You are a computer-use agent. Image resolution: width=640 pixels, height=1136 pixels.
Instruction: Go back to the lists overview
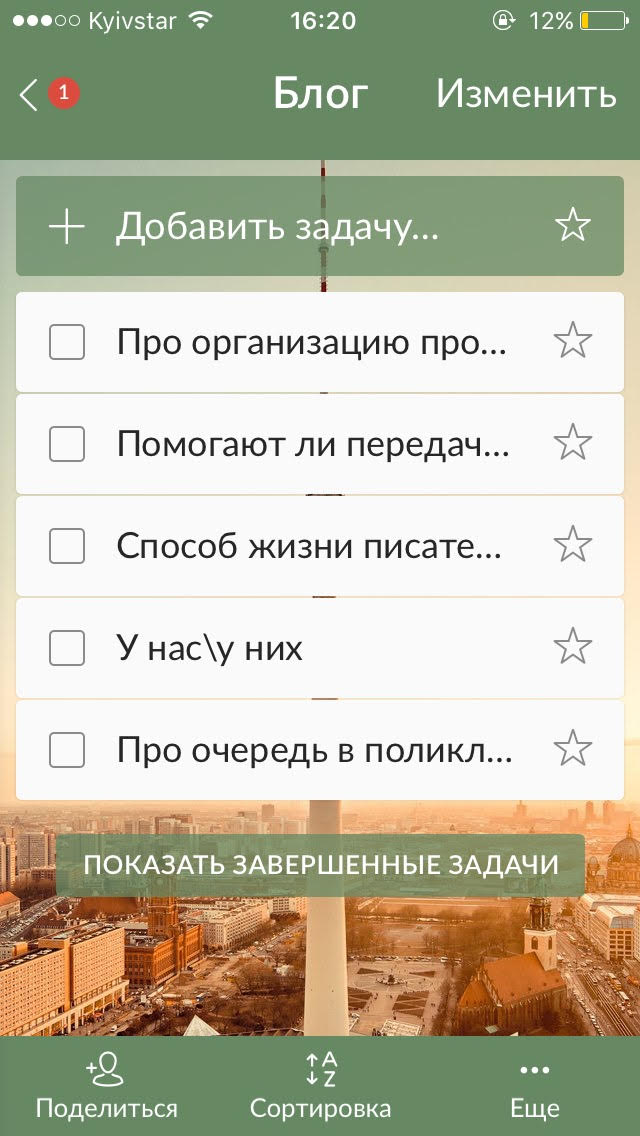pos(30,95)
